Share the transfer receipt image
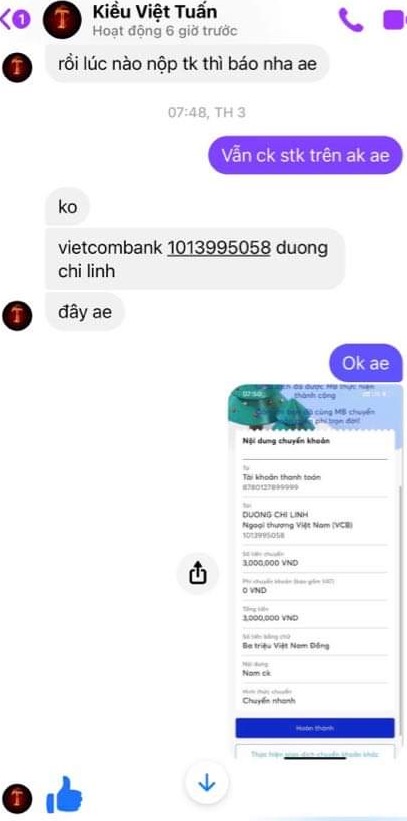Viewport: 407px width, 821px height. [x=197, y=573]
